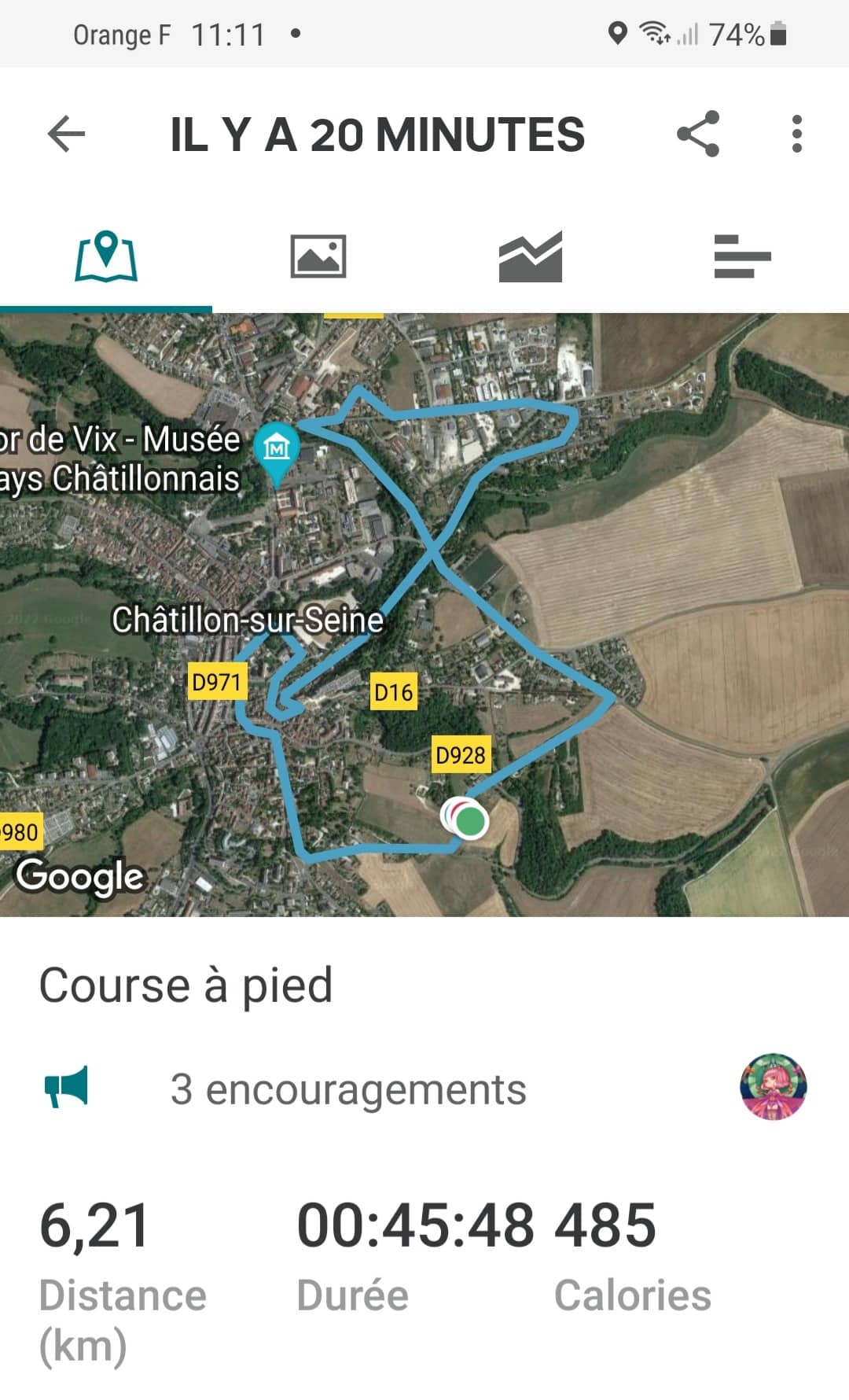This screenshot has height=1400, width=849.
Task: Go back using the arrow icon
Action: [x=66, y=134]
